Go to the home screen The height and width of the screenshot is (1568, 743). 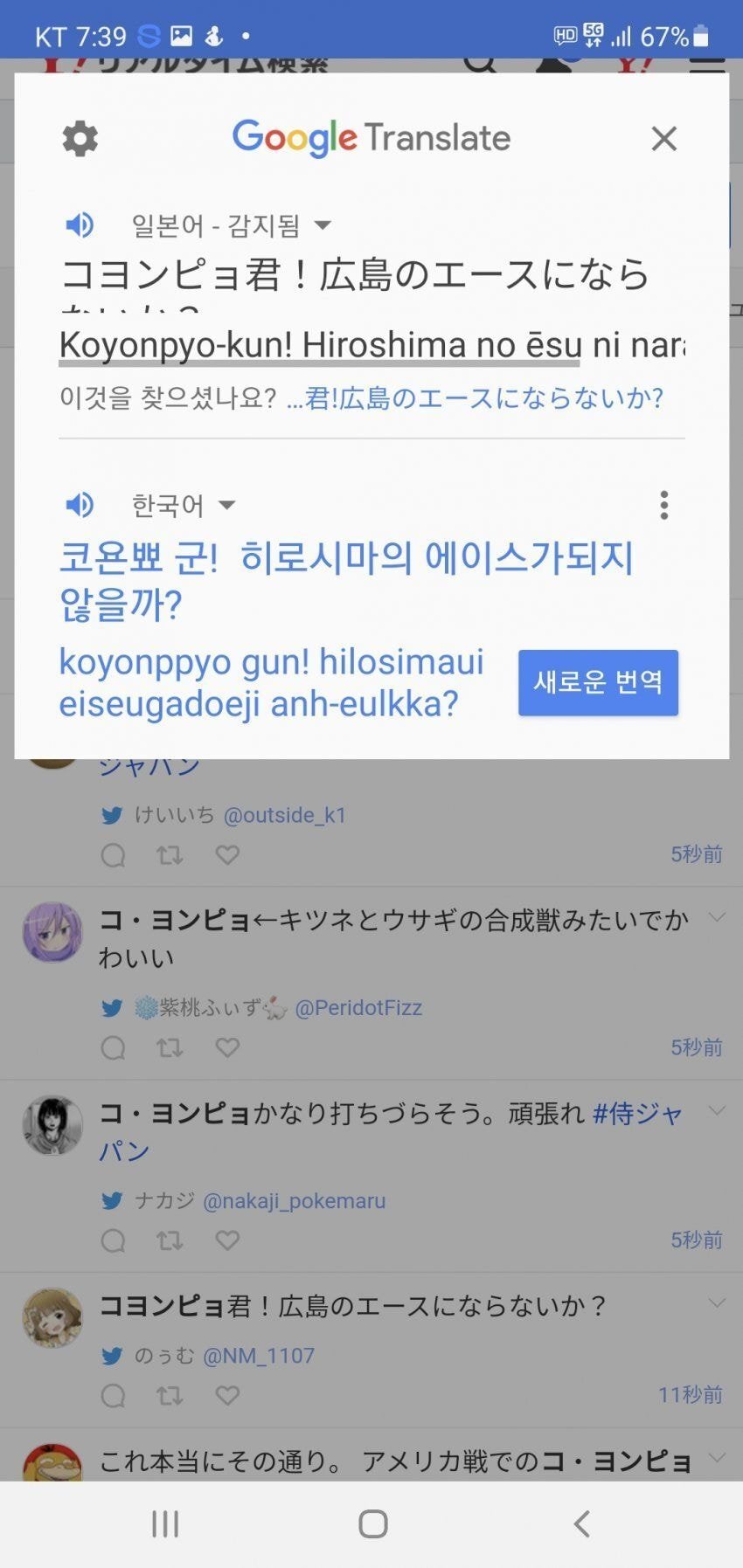[x=373, y=1523]
